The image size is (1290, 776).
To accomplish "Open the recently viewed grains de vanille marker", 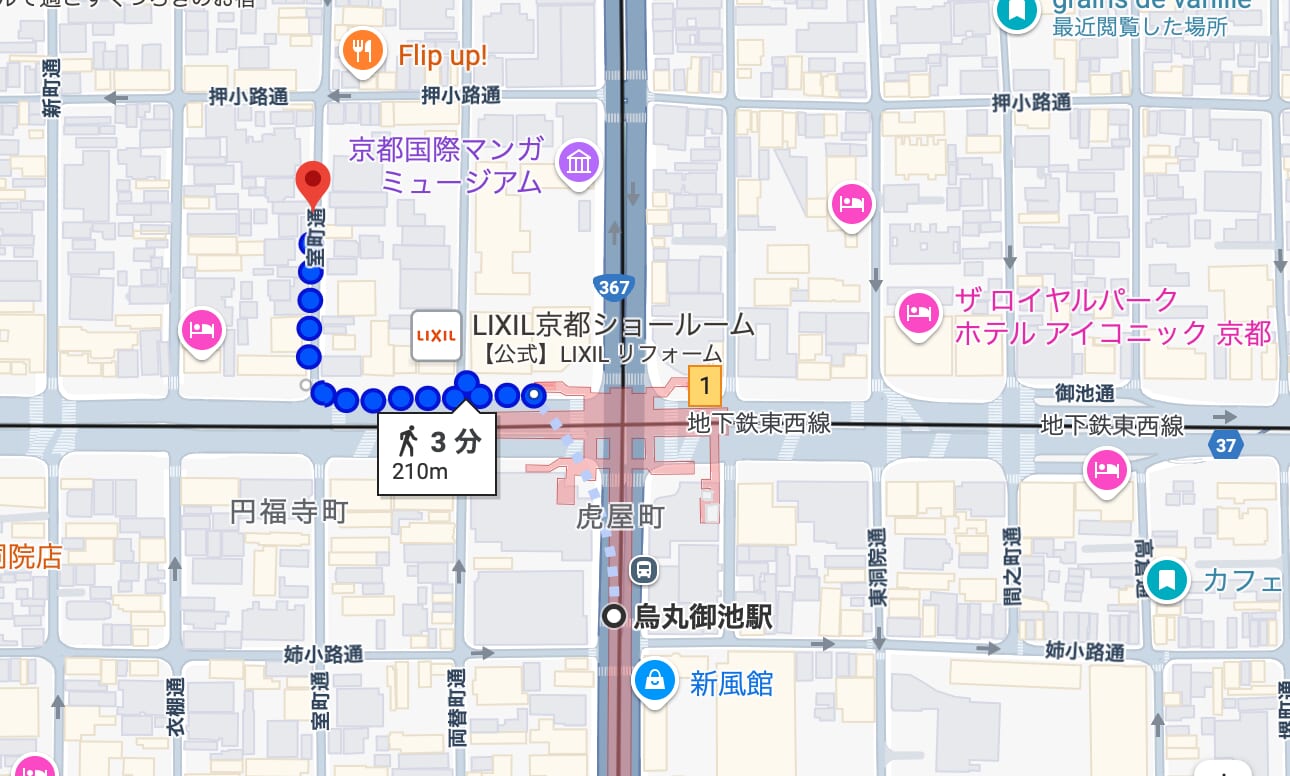I will coord(1018,12).
